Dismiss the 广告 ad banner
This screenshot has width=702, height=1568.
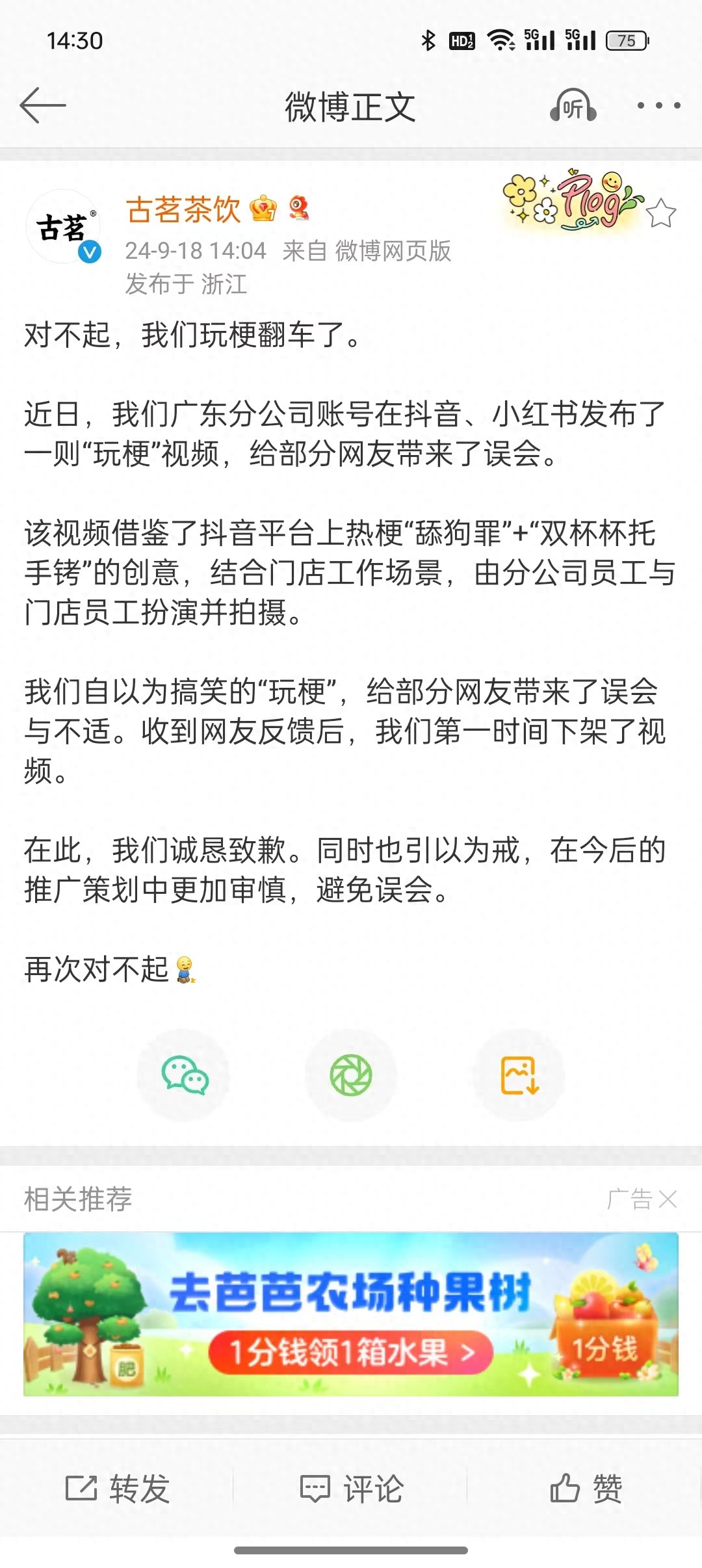coord(668,1199)
